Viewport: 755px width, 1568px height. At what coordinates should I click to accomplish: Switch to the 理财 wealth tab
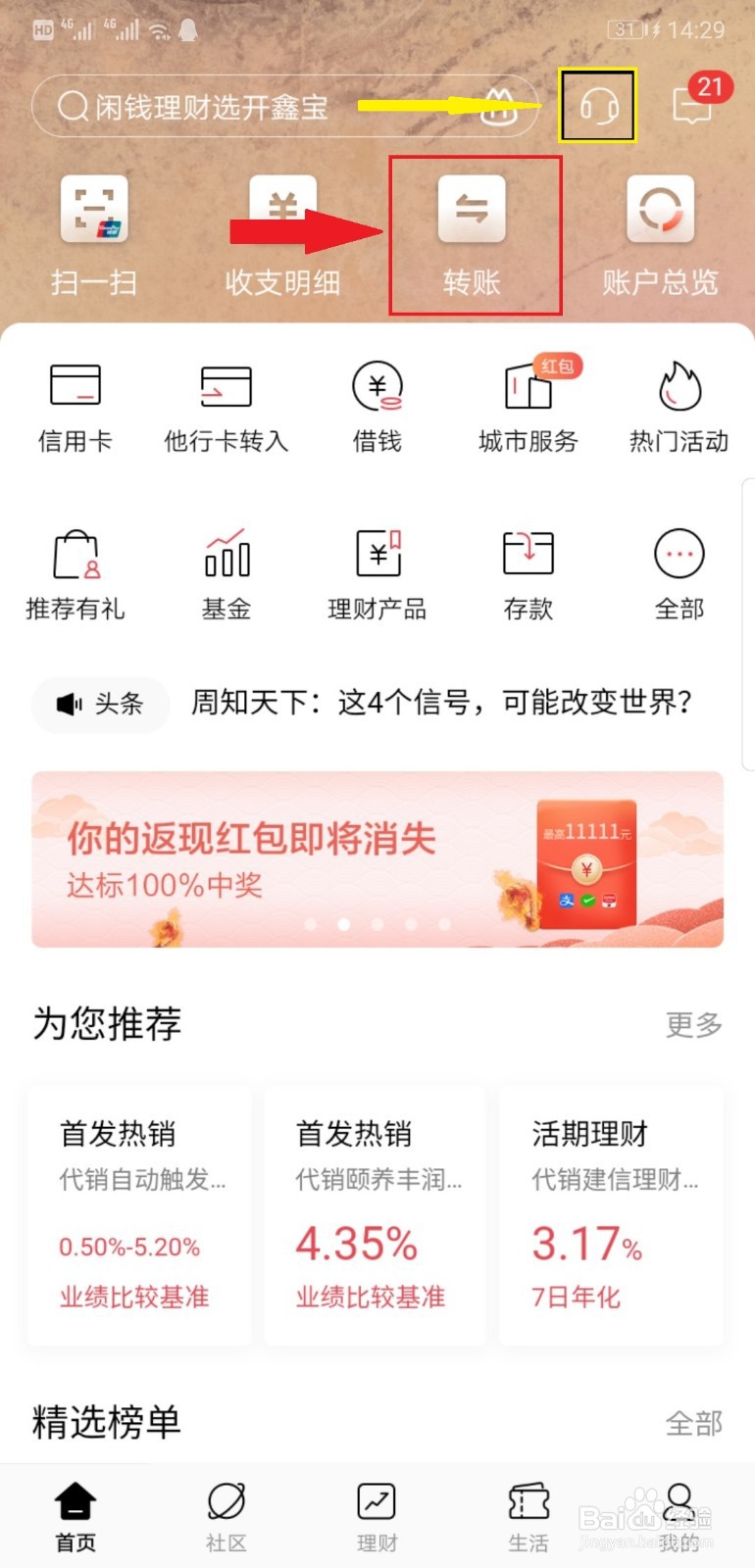pos(377,1516)
